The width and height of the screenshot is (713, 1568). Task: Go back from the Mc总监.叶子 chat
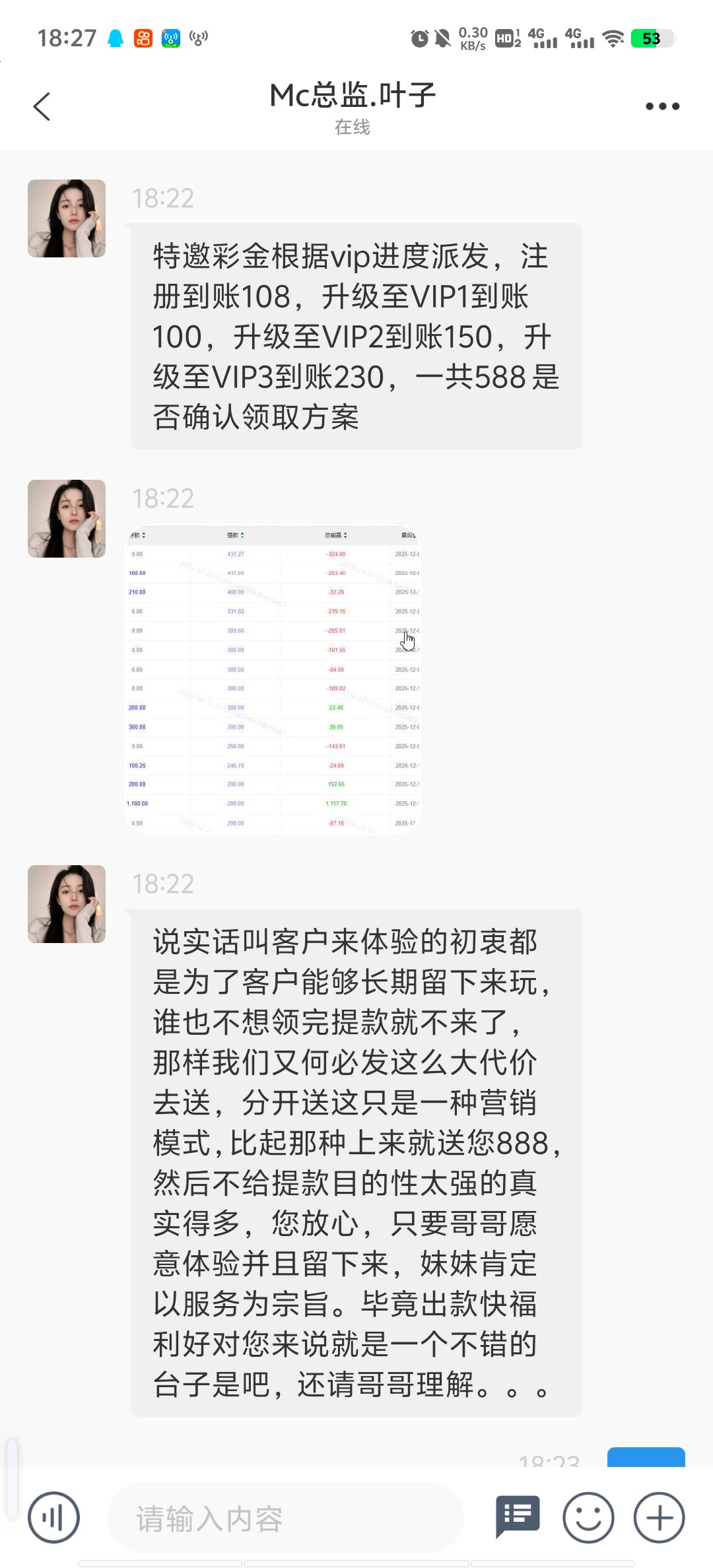coord(42,106)
